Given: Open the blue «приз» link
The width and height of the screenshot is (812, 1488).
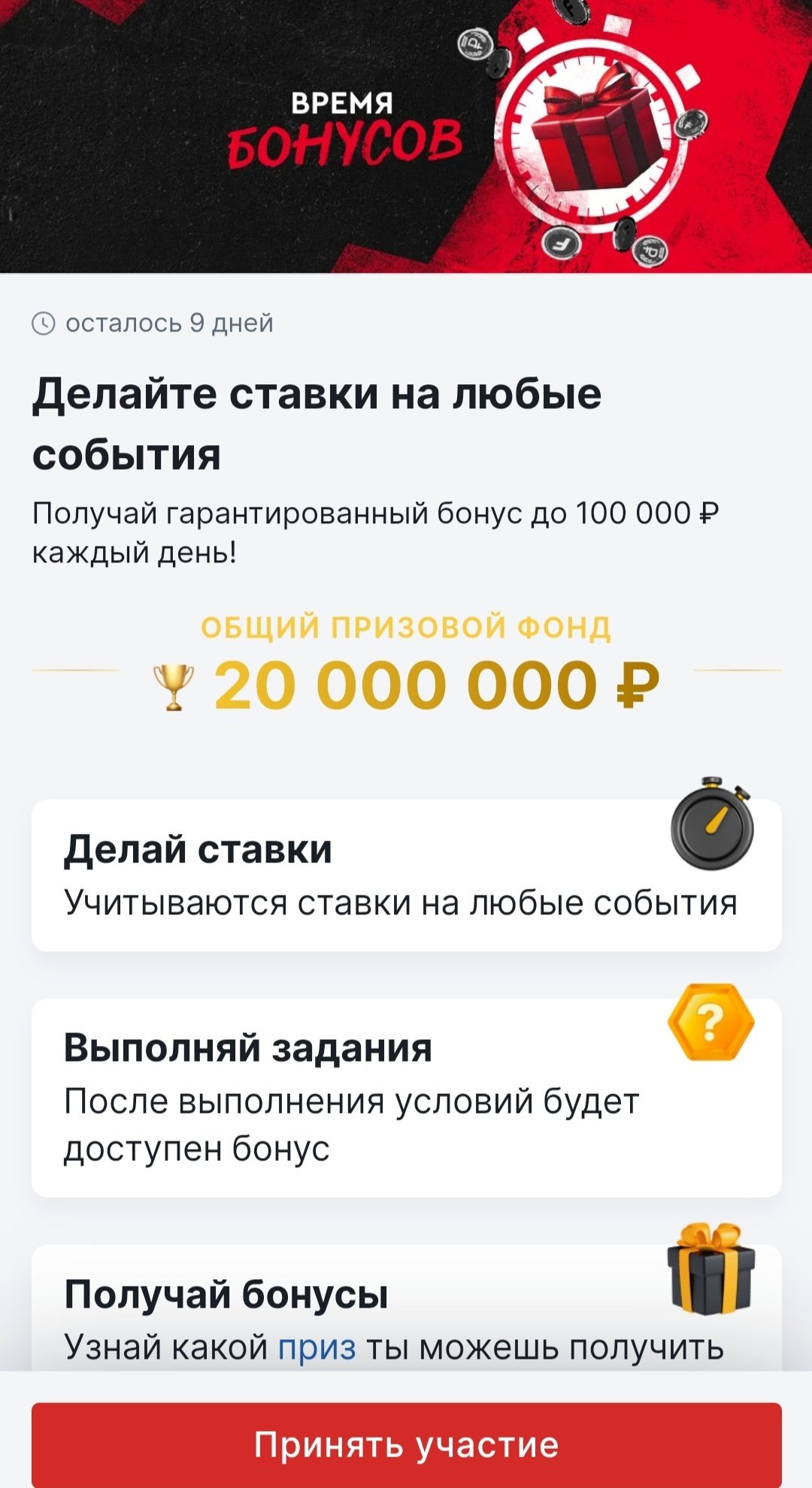Looking at the screenshot, I should pyautogui.click(x=317, y=1347).
